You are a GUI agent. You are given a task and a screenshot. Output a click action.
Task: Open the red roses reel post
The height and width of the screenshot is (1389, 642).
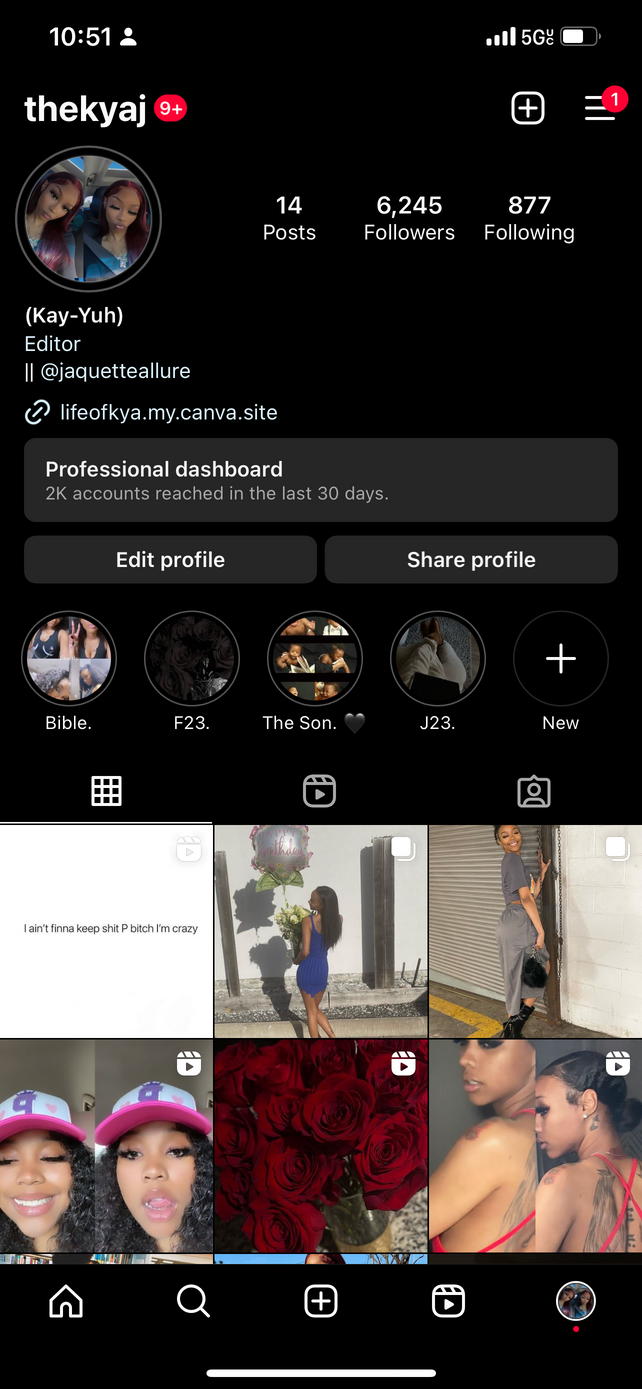320,1145
